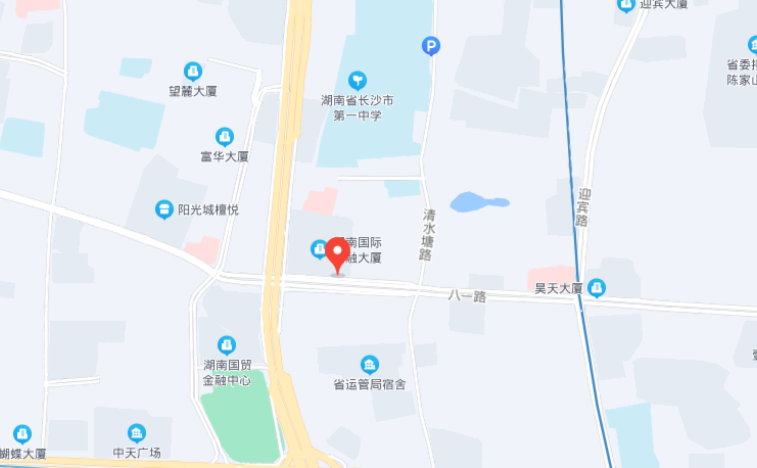Tap the parking P marker
The image size is (757, 468).
point(430,45)
